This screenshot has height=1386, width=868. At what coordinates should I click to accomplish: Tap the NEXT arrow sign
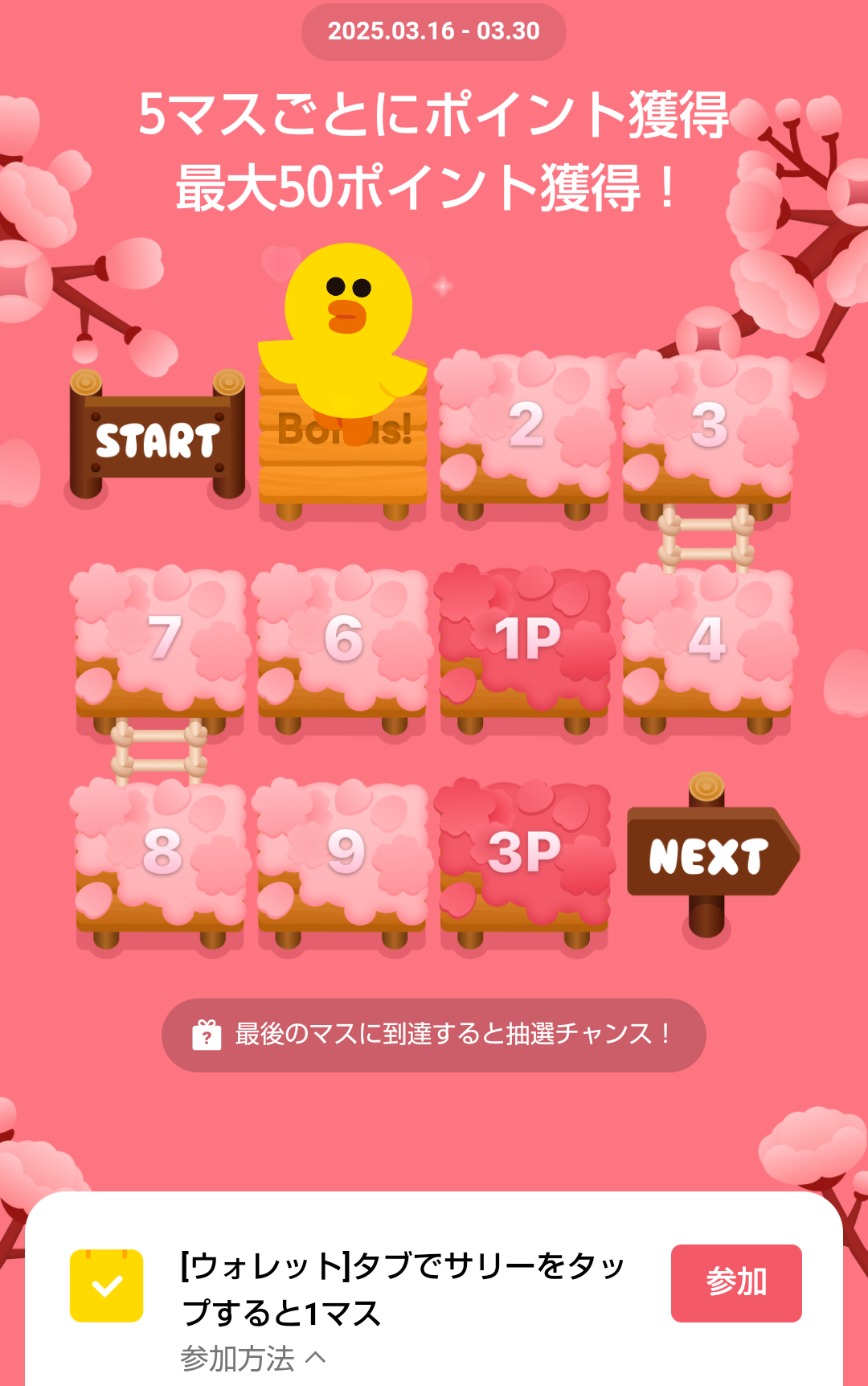(710, 854)
